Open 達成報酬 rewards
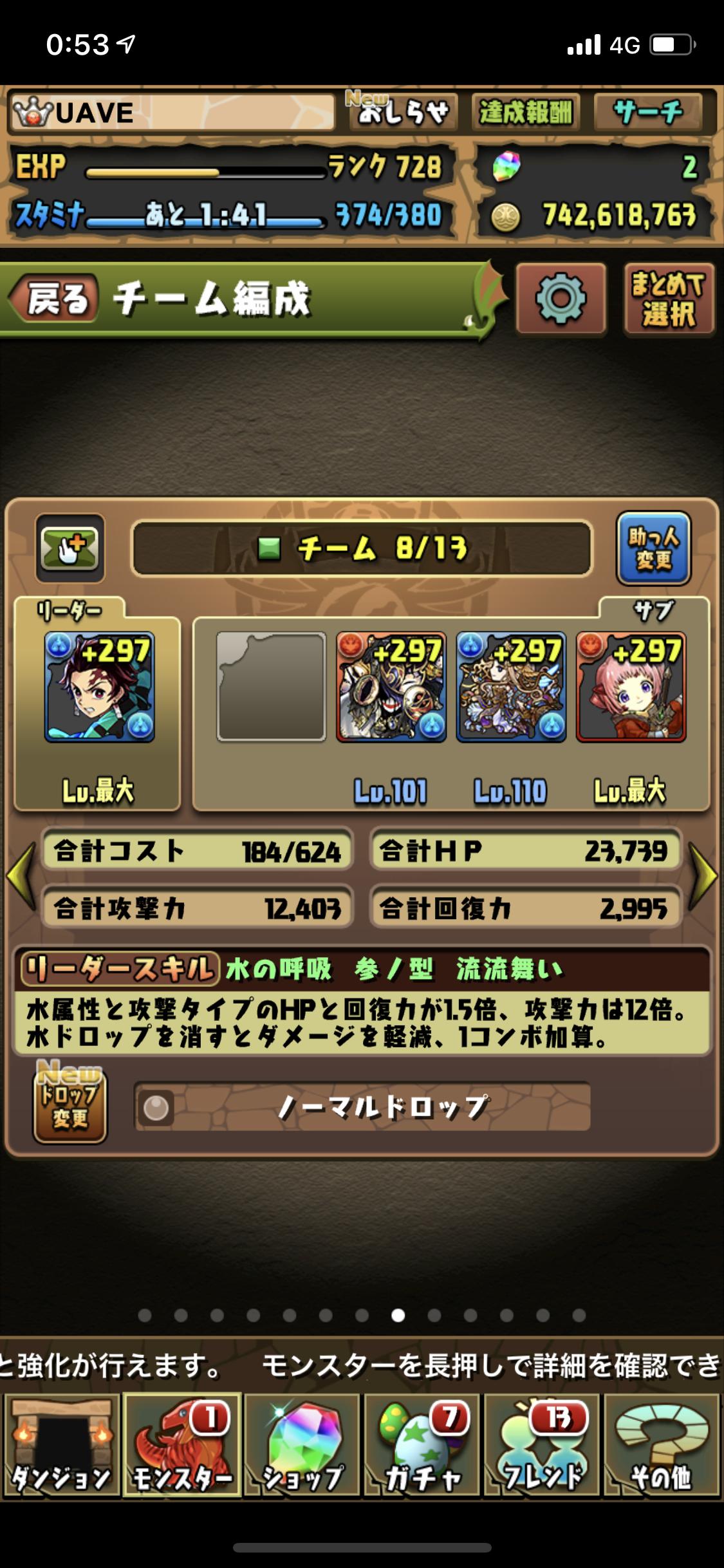Viewport: 724px width, 1568px height. click(x=526, y=113)
